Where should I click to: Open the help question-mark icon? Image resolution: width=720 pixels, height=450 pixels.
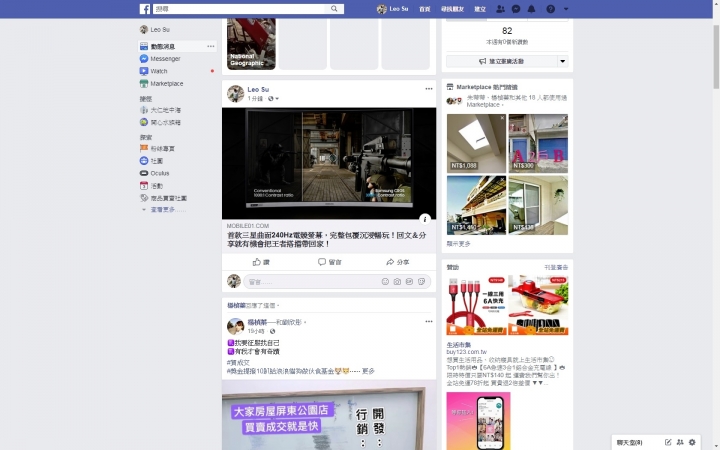(550, 9)
